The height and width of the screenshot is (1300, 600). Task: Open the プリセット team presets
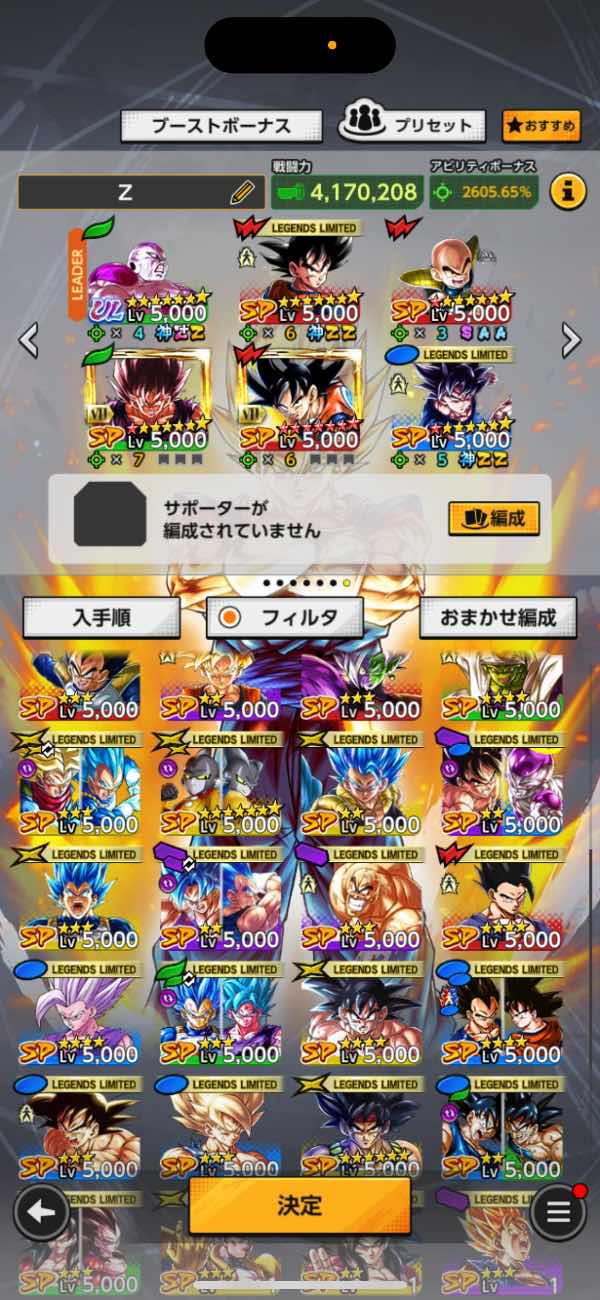tap(412, 125)
